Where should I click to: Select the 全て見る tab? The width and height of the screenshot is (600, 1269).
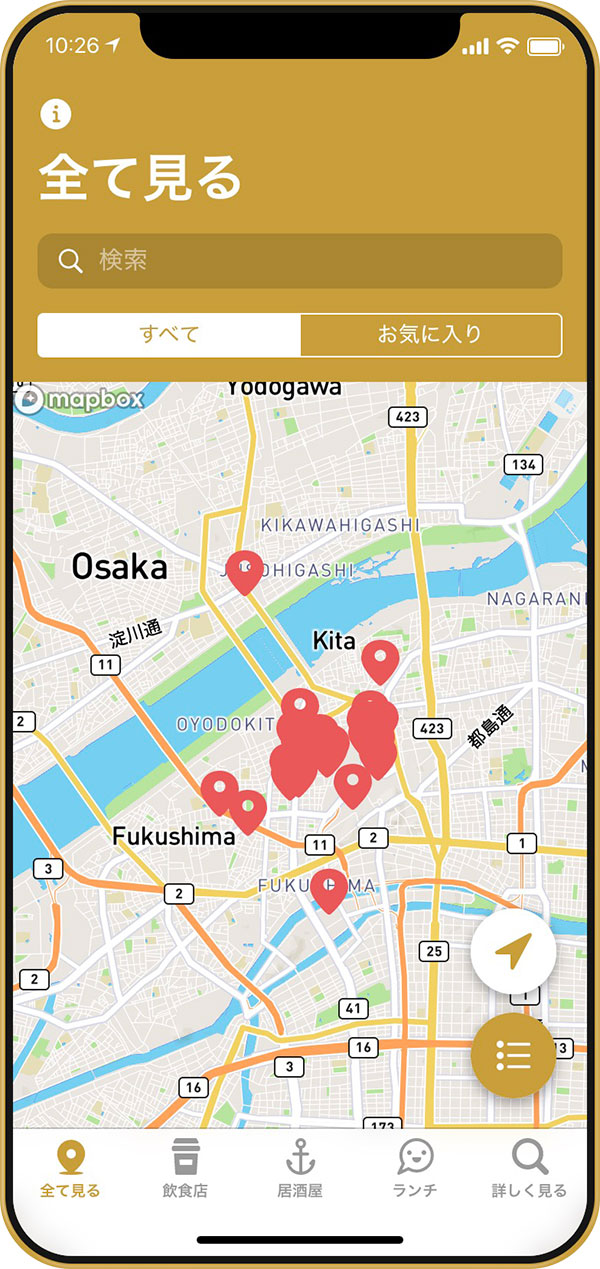pyautogui.click(x=70, y=1168)
